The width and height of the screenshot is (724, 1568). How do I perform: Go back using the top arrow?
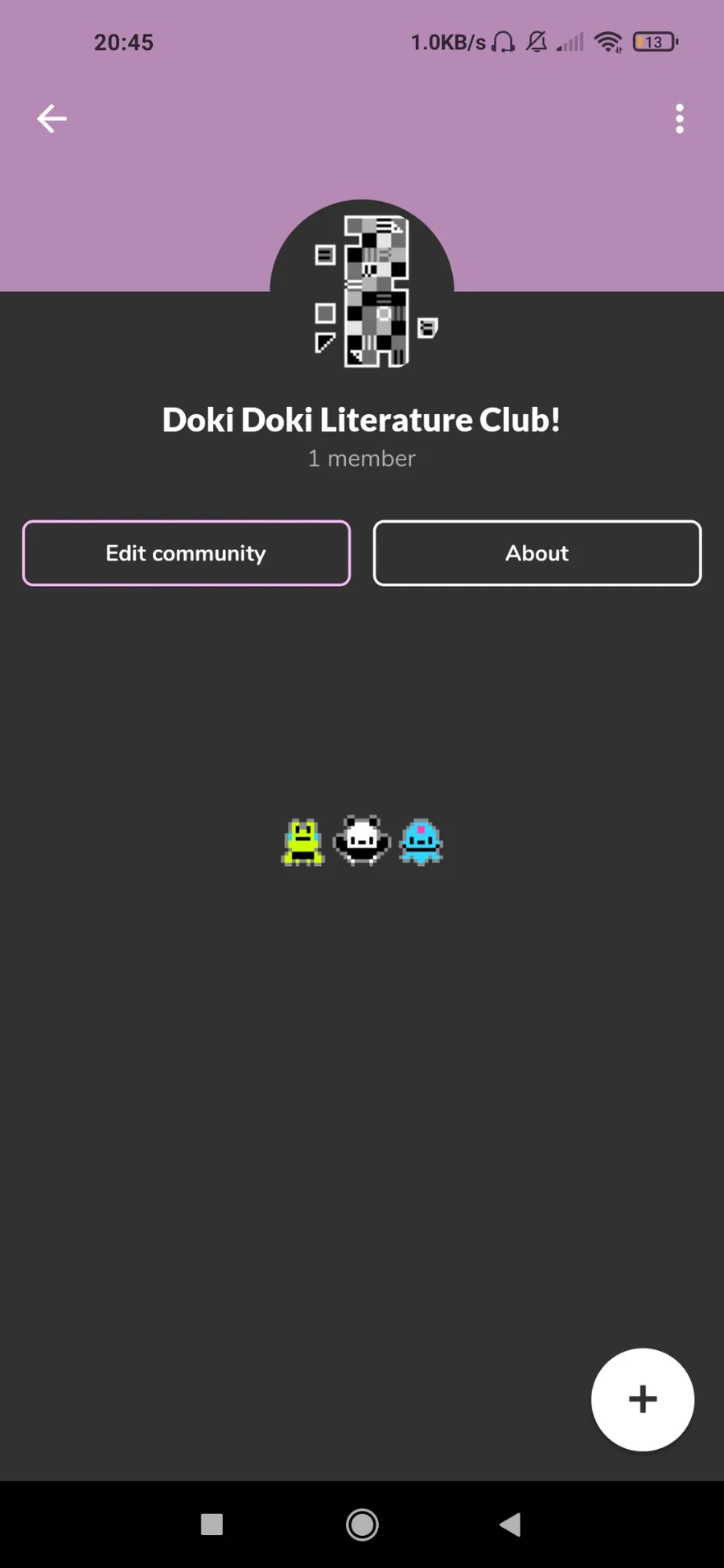click(51, 119)
